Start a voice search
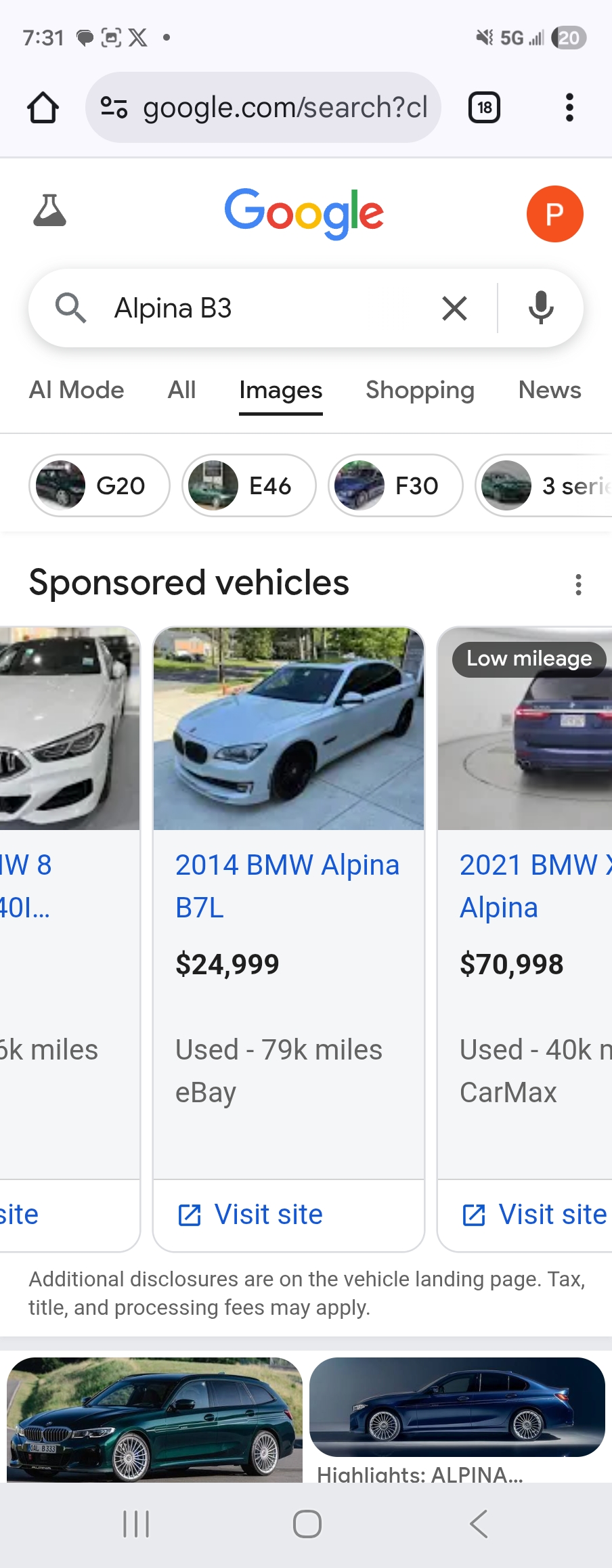 (x=541, y=308)
